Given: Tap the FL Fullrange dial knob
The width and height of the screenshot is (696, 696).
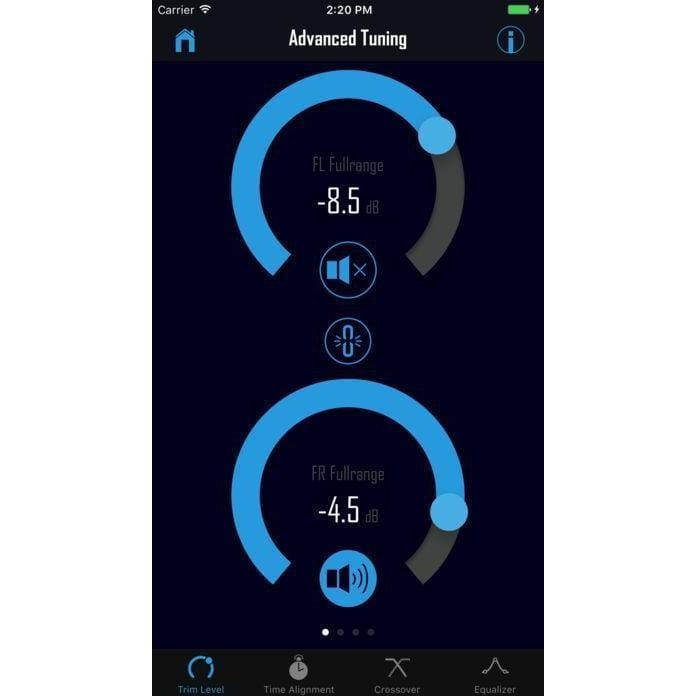Looking at the screenshot, I should coord(436,134).
